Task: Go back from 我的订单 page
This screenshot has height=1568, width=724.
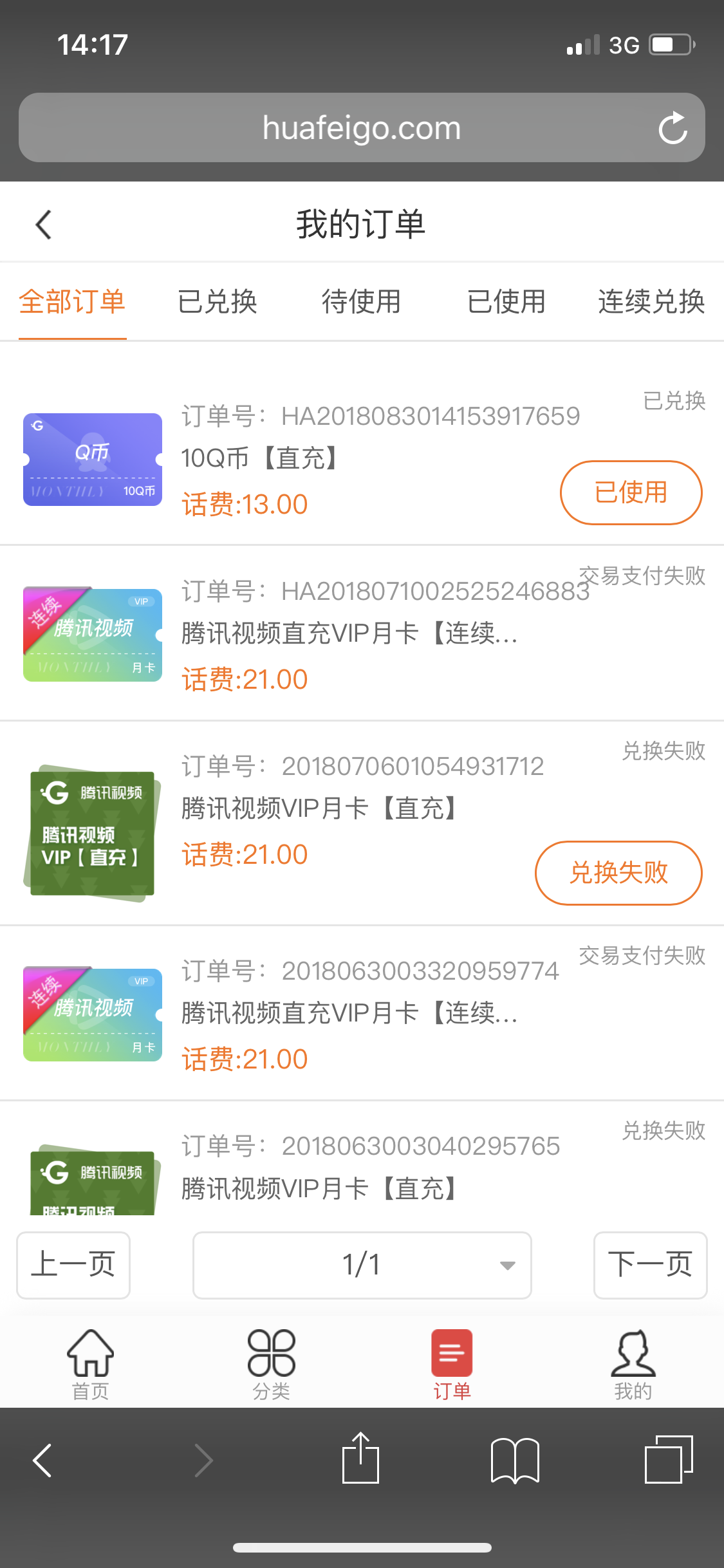Action: click(44, 225)
